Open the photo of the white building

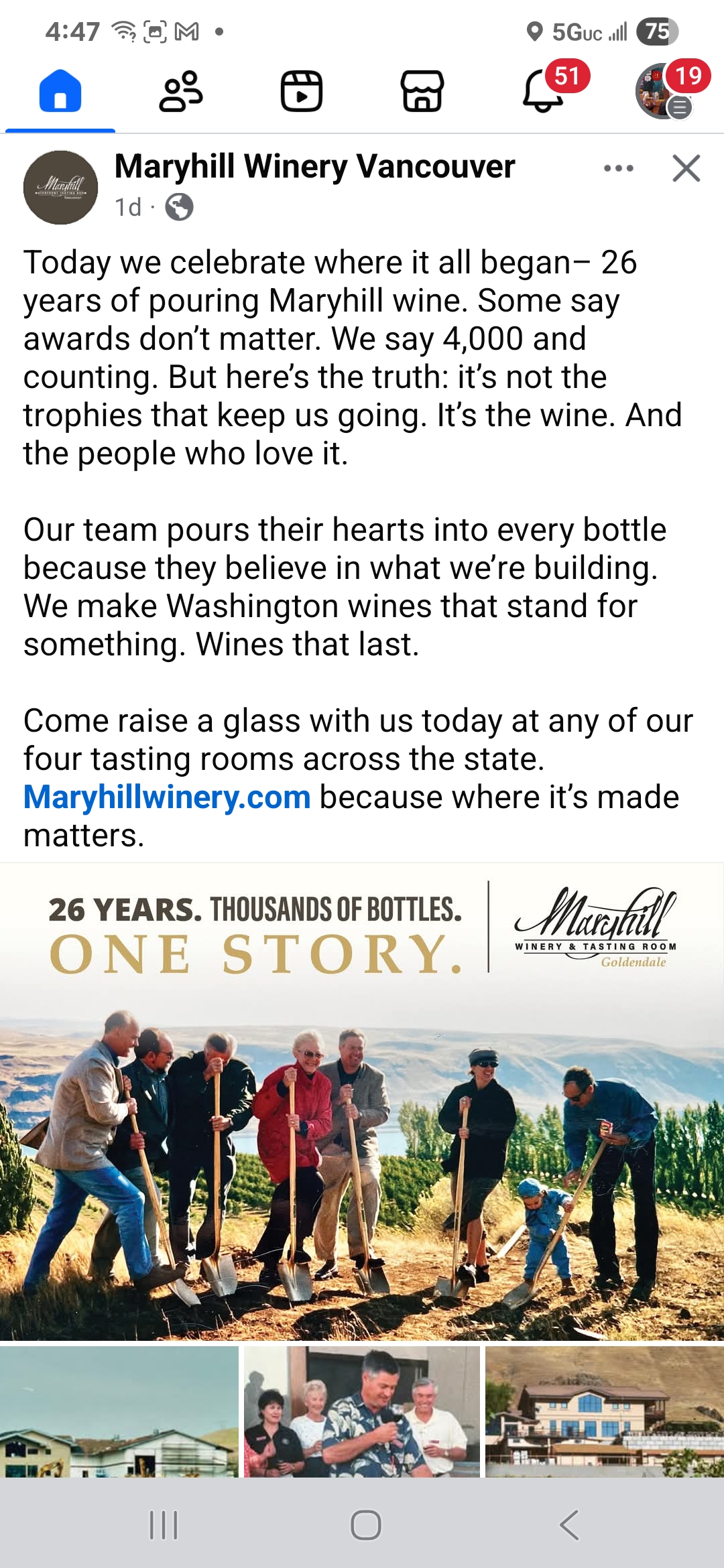[x=119, y=1411]
